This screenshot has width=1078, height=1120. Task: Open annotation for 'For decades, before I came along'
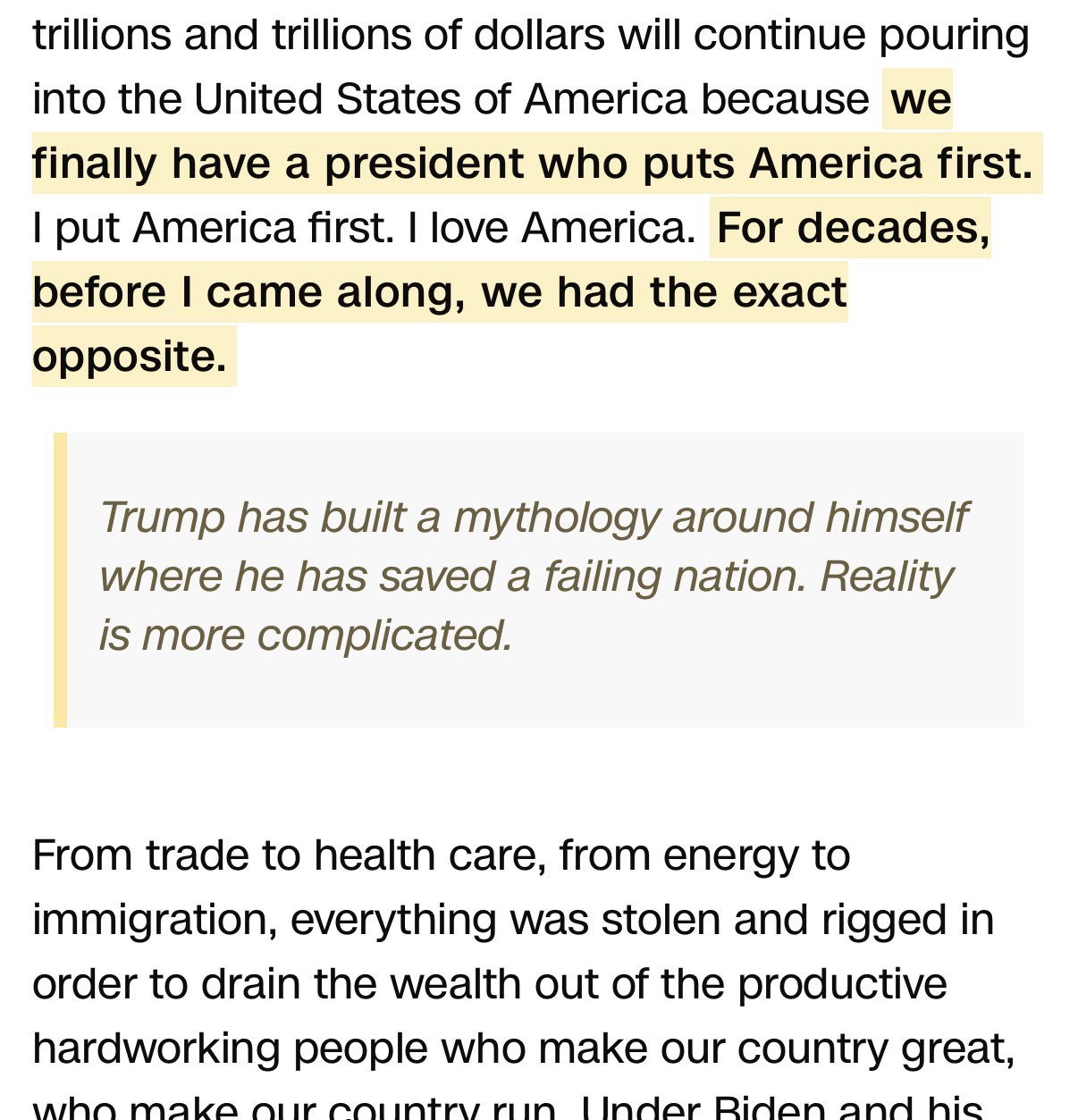[439, 292]
